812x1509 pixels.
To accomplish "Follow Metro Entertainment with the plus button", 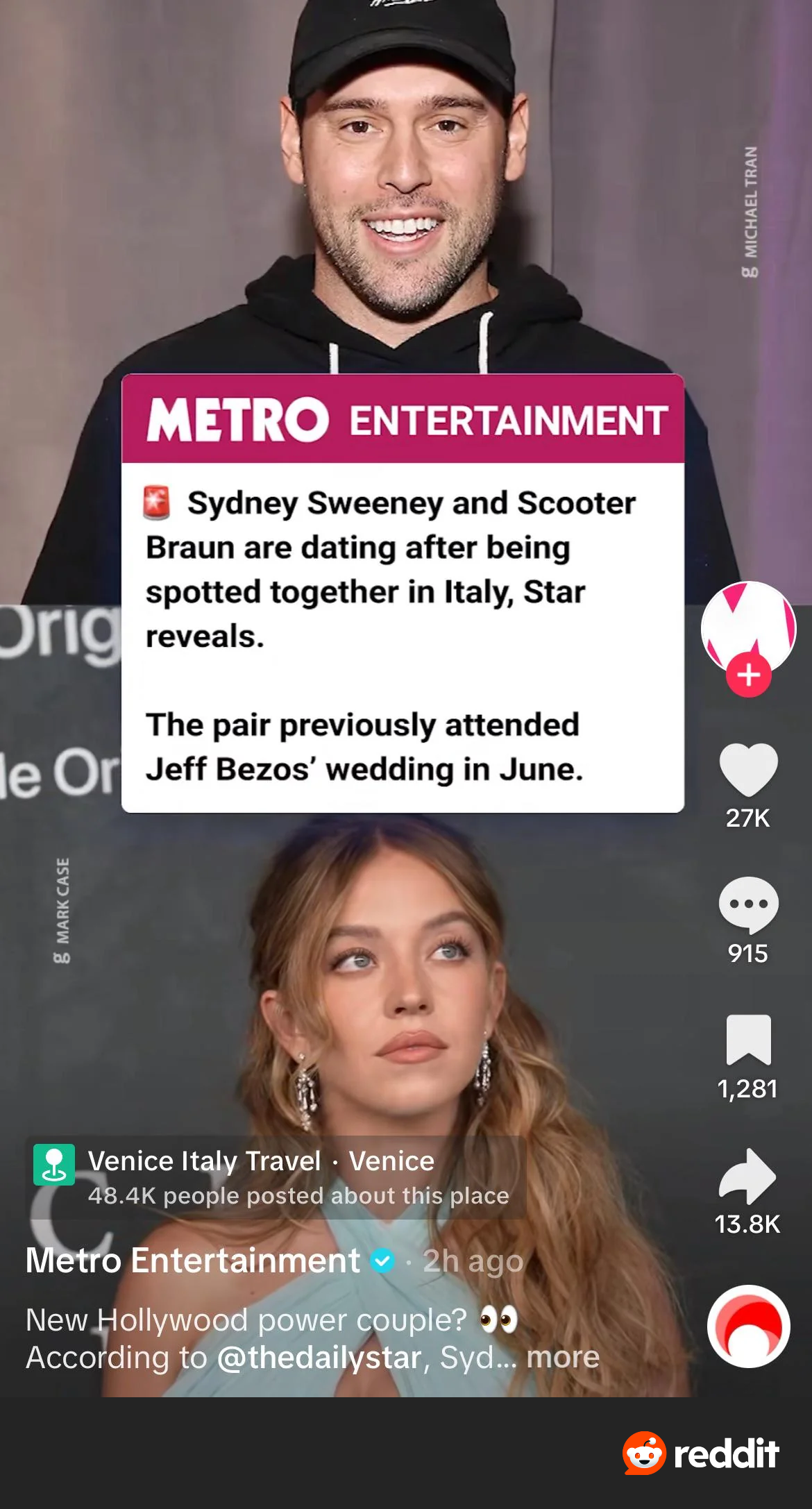I will [x=748, y=675].
